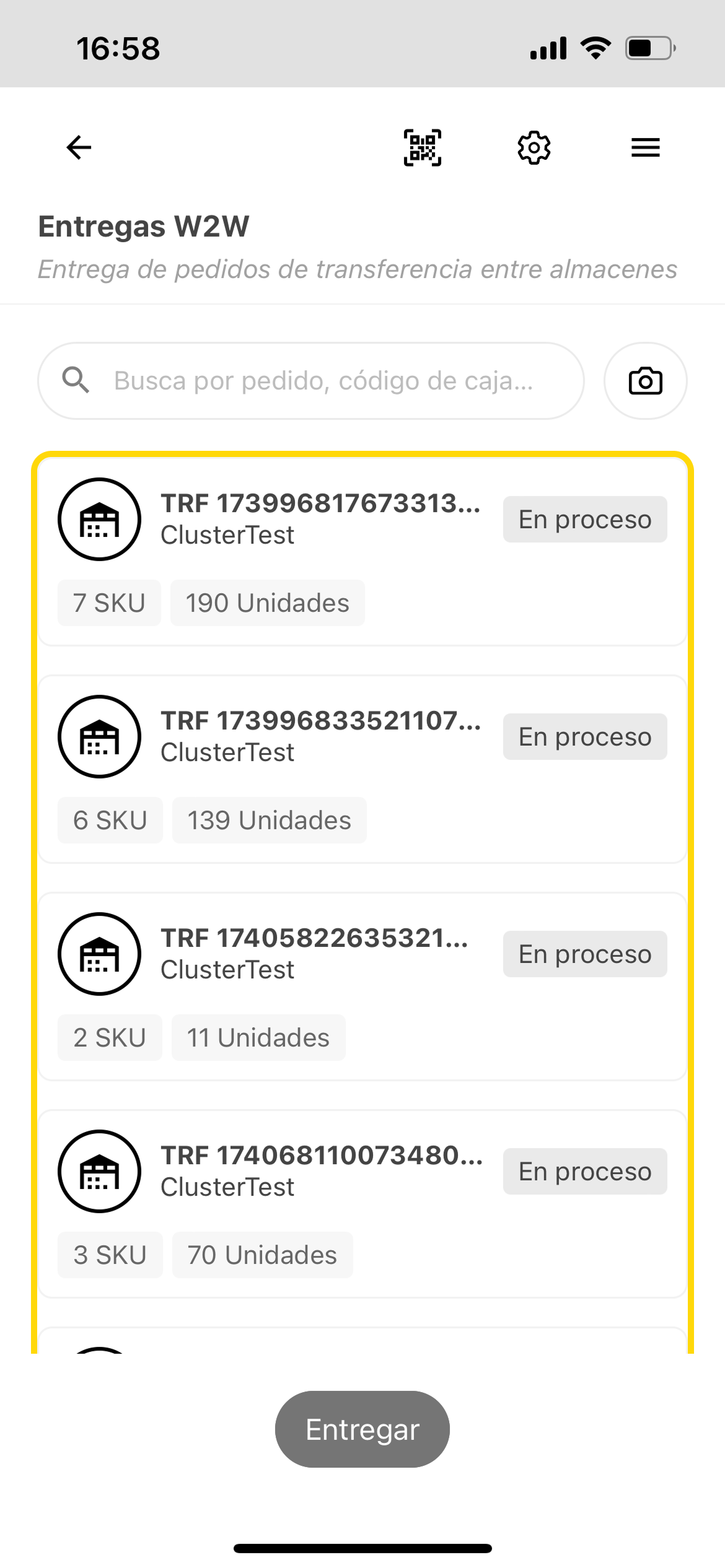
Task: Go back using the arrow icon
Action: point(79,147)
